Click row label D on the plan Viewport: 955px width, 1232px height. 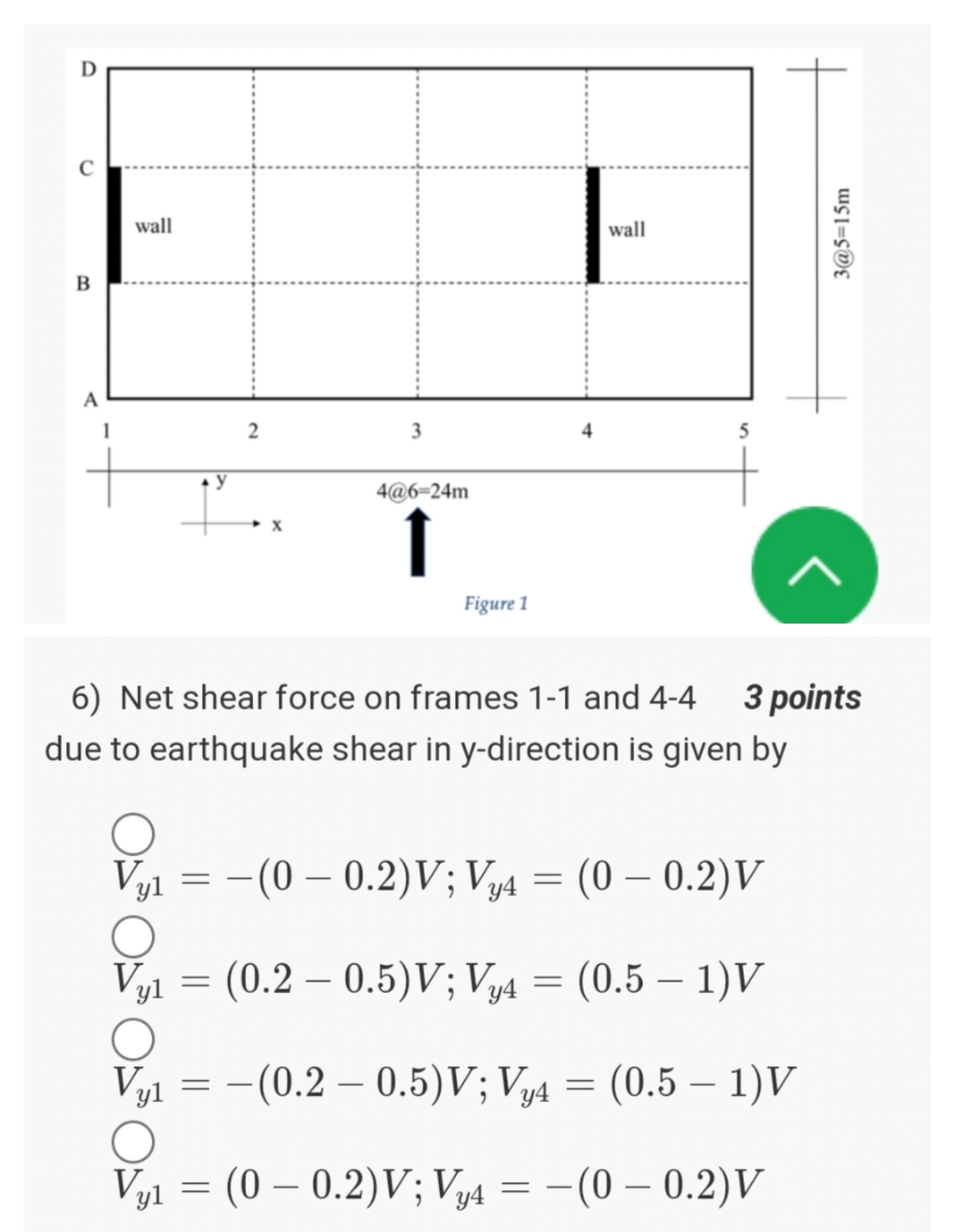[x=88, y=69]
